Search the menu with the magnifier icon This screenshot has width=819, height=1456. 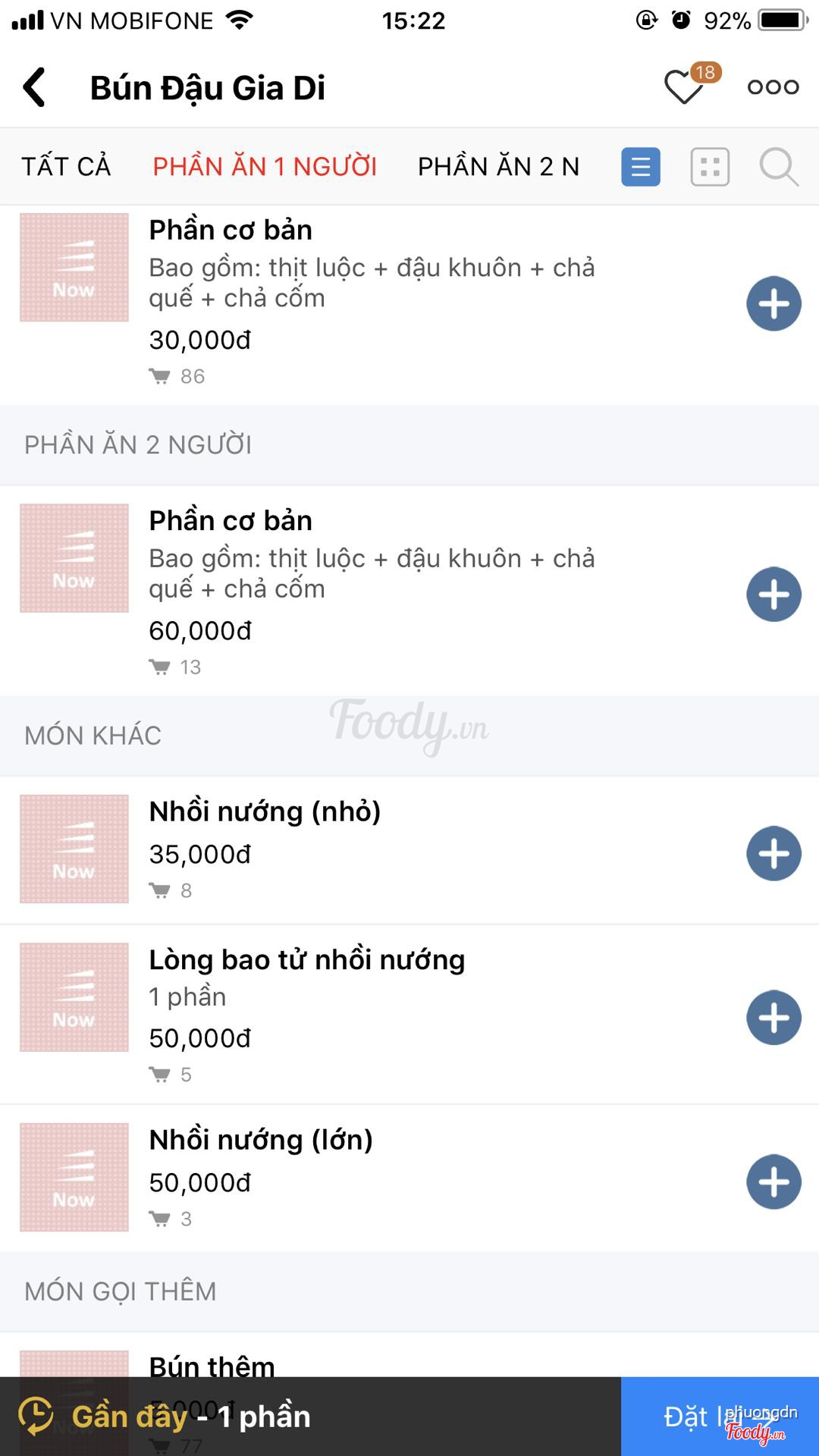(x=778, y=167)
